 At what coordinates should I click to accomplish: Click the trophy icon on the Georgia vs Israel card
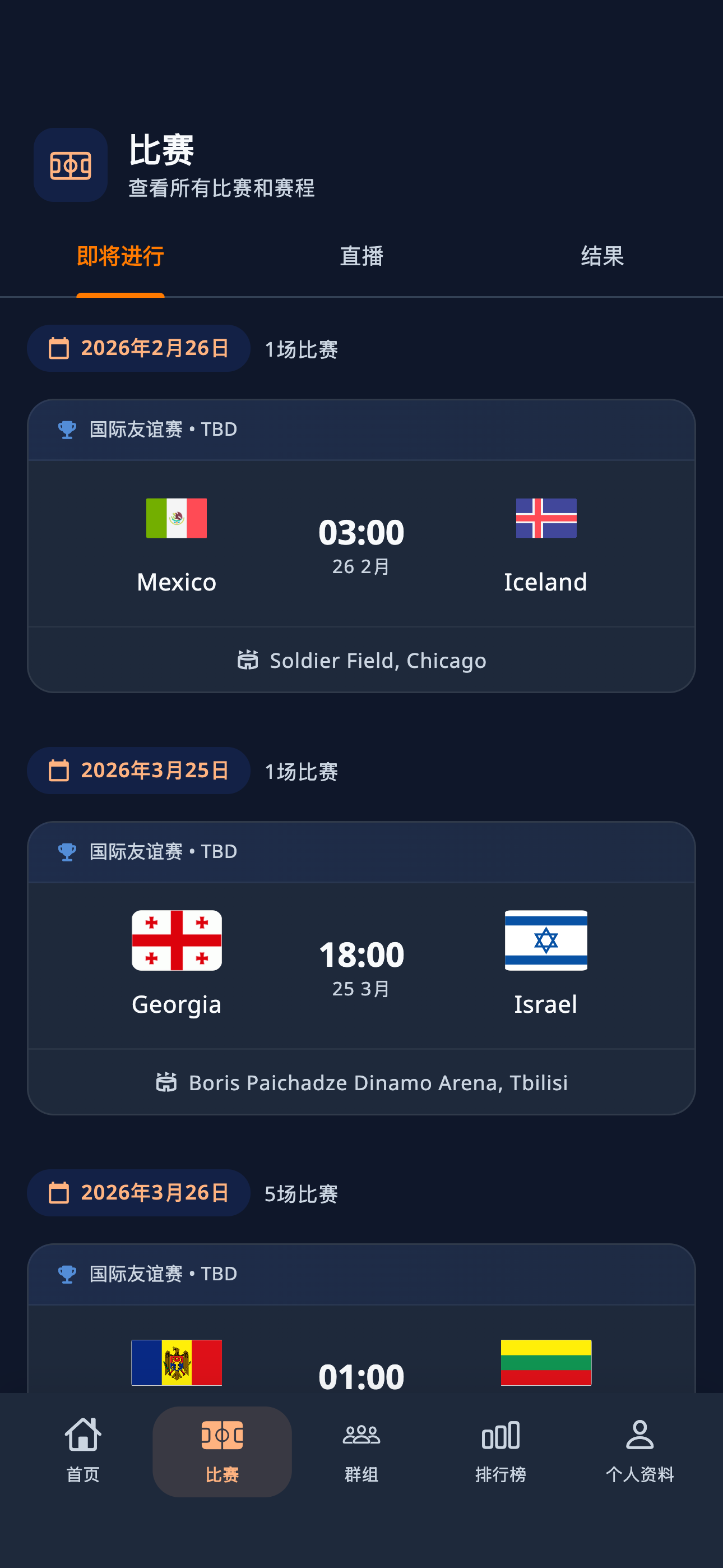(67, 851)
